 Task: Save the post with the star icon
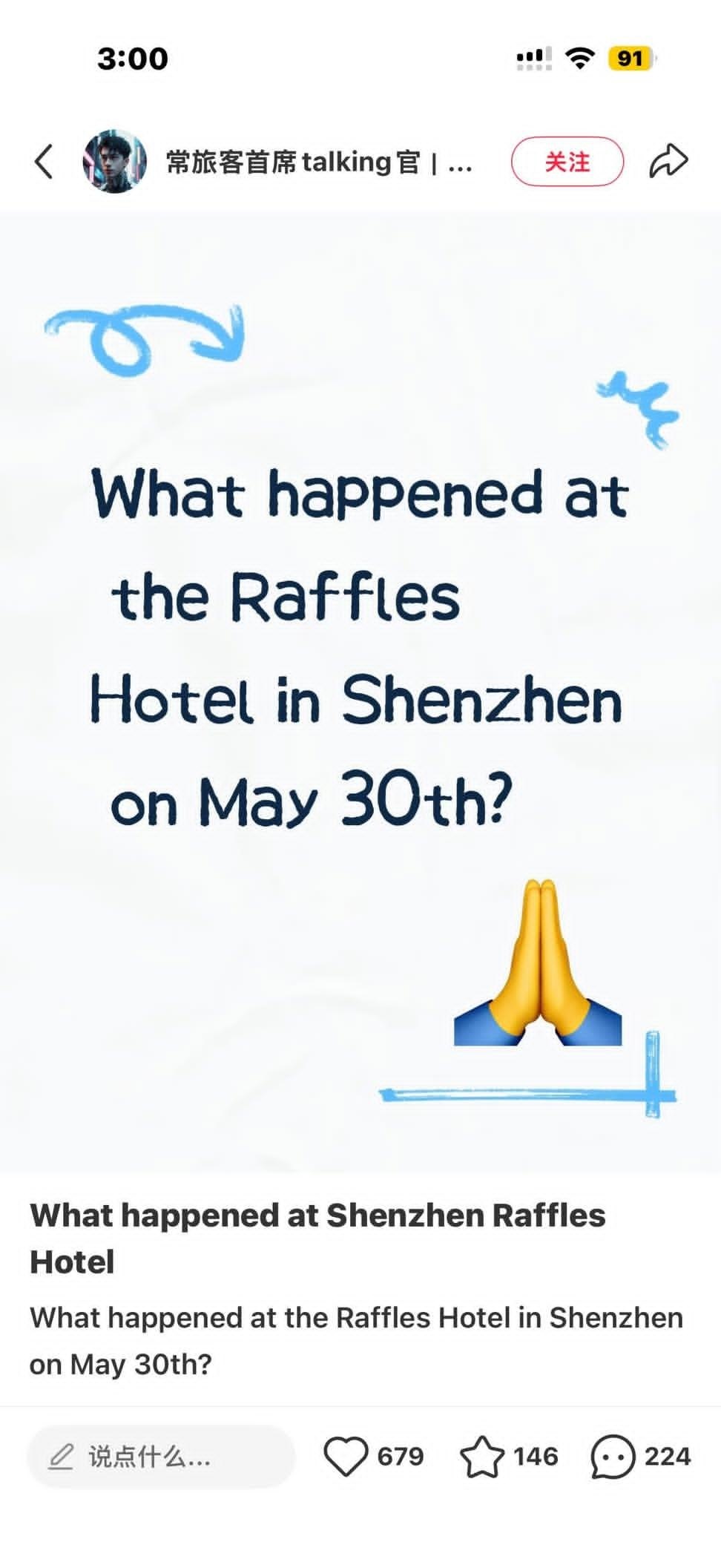tap(482, 1456)
